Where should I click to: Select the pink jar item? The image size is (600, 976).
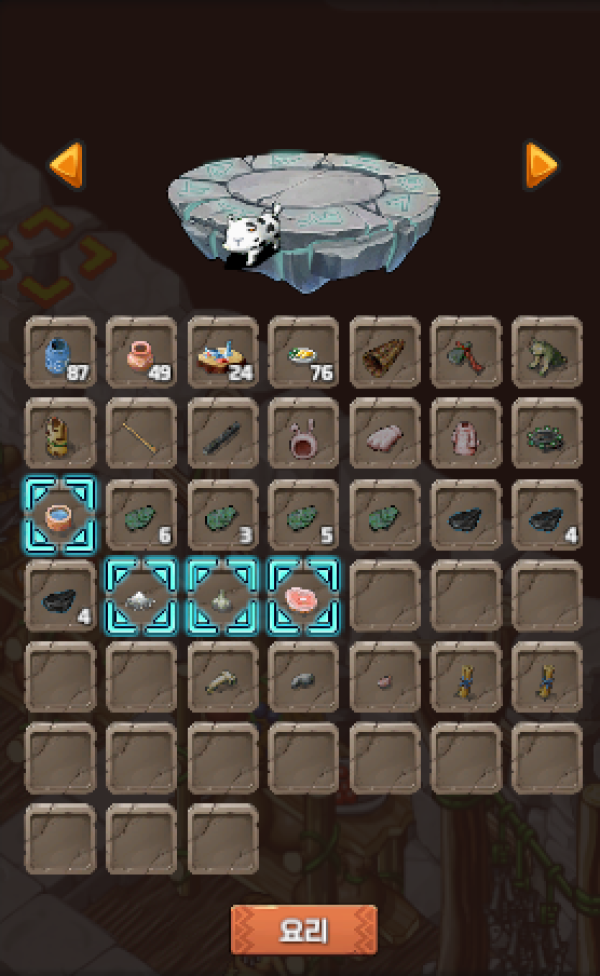pos(465,433)
